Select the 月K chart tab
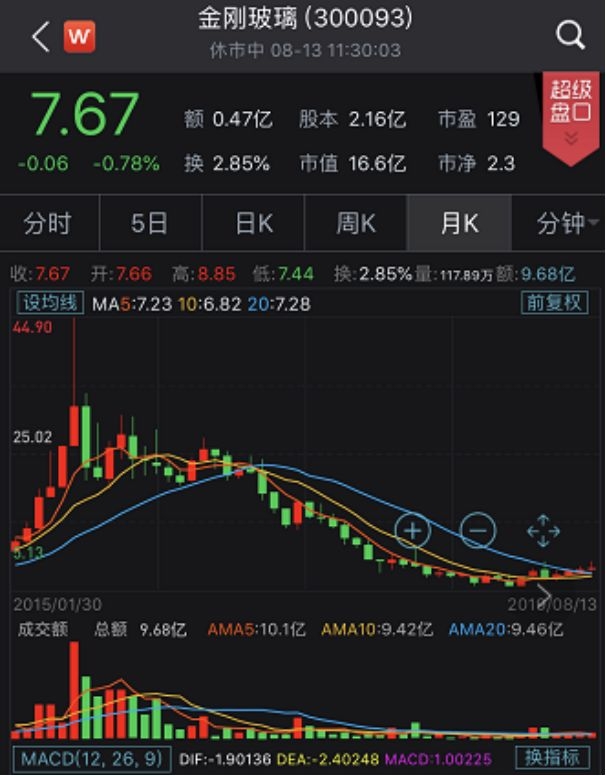This screenshot has height=776, width=606. point(459,223)
